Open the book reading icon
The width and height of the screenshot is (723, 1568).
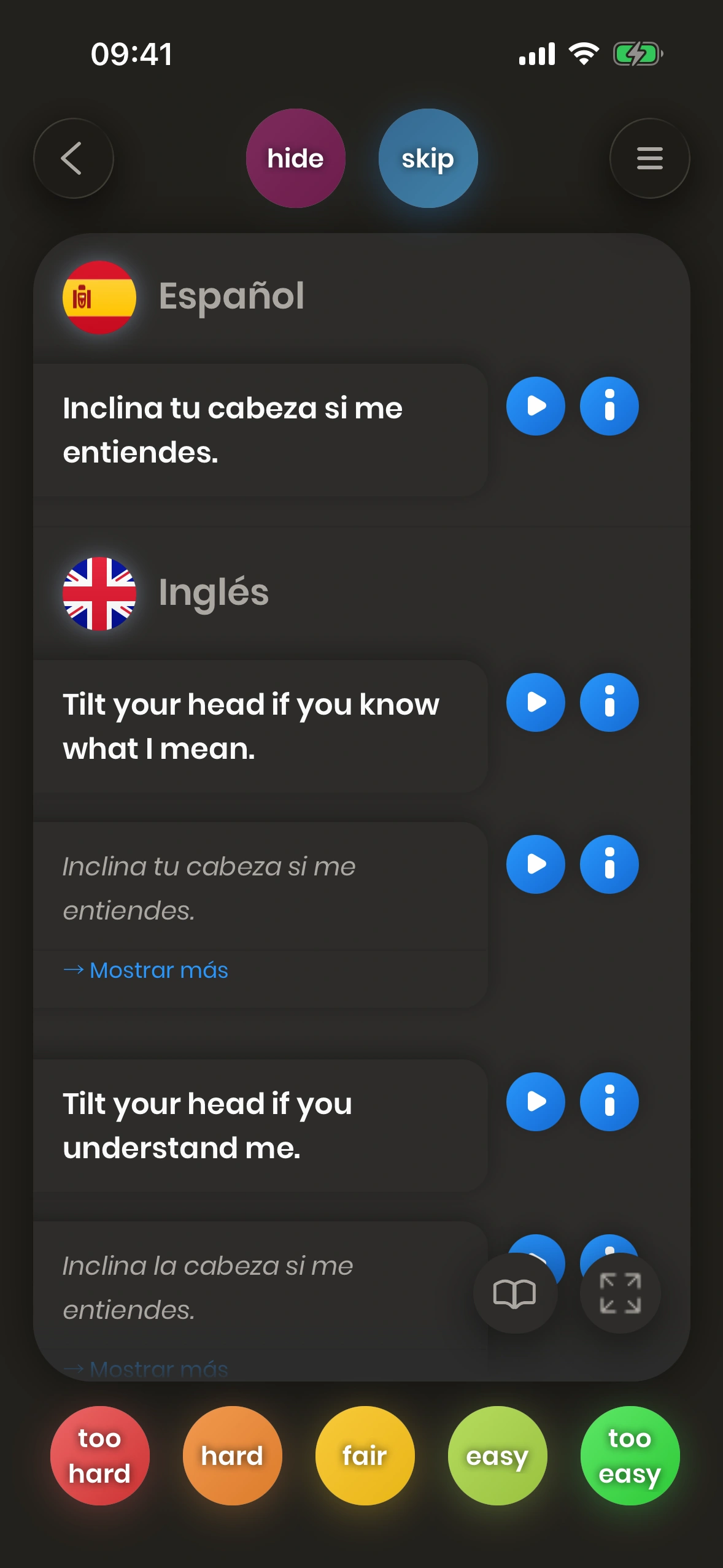pos(515,1293)
